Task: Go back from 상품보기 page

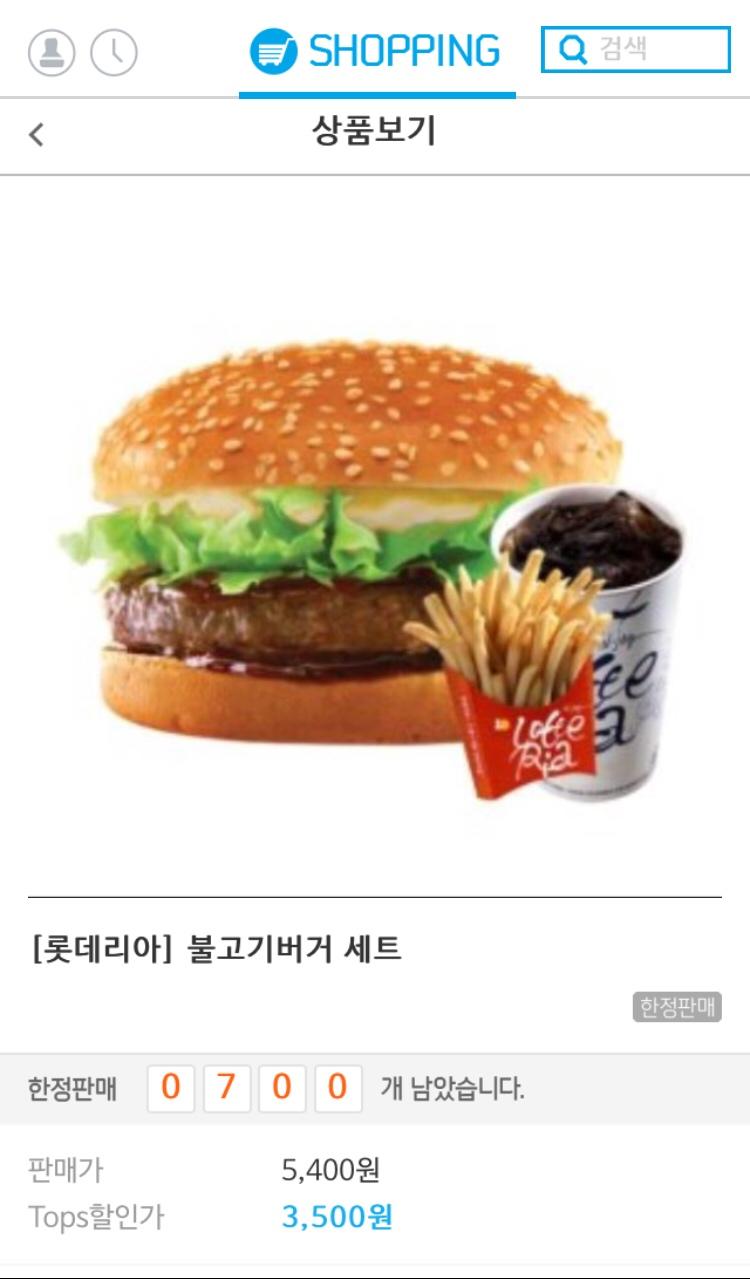Action: [x=37, y=134]
